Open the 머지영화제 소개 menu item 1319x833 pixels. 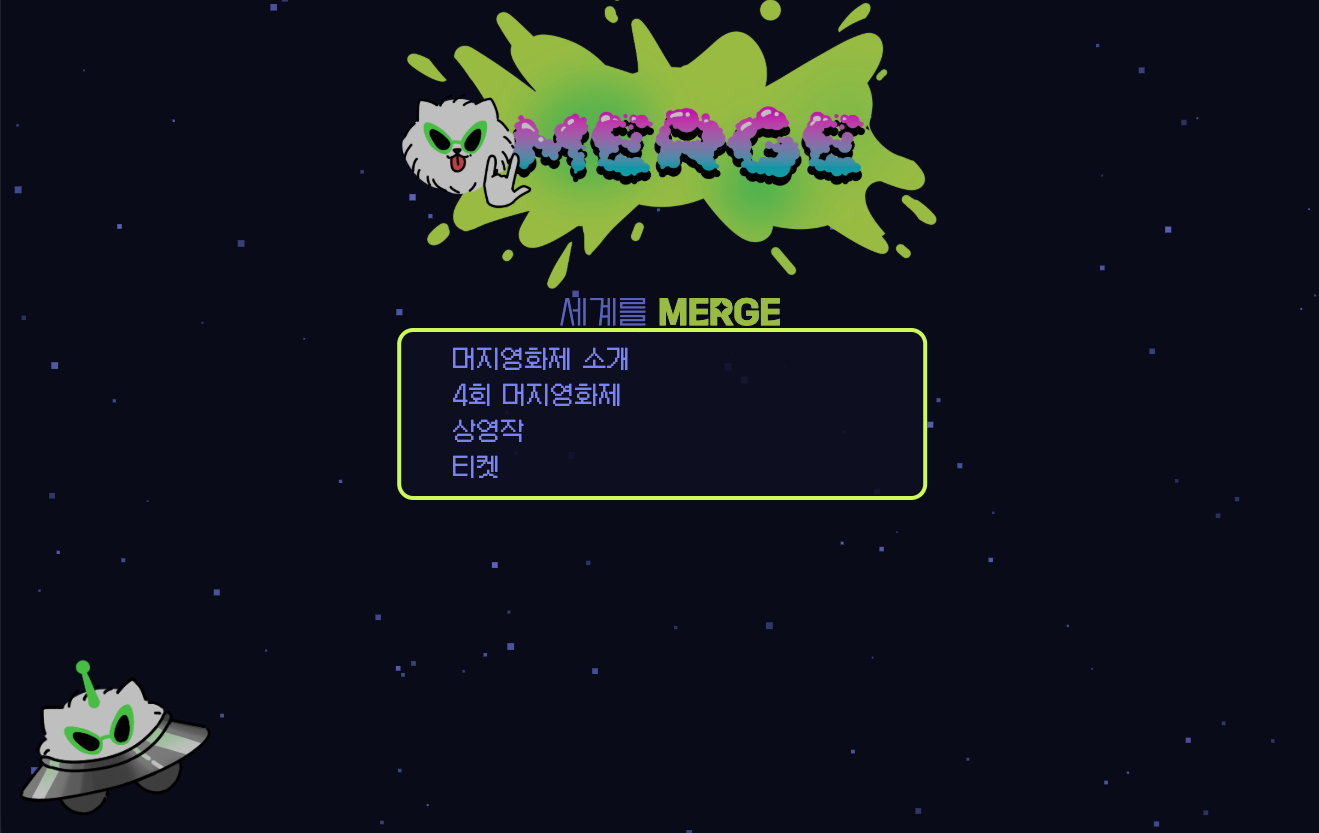540,358
